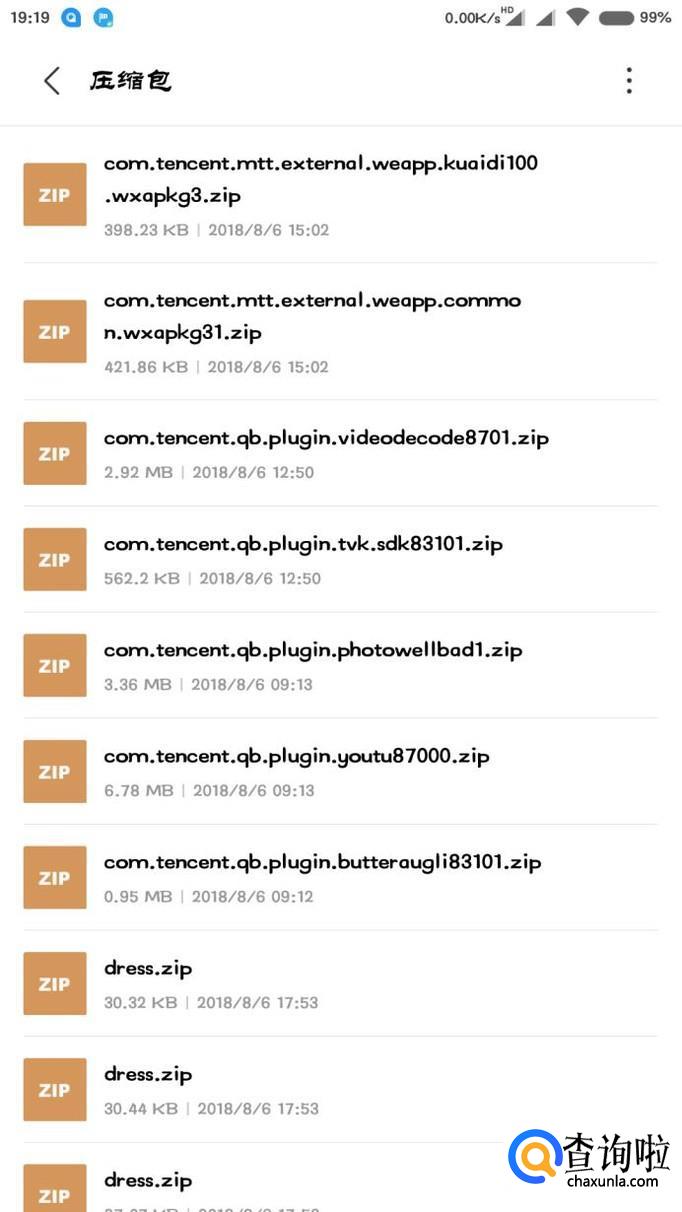Go back from the 压缩包 screen
The width and height of the screenshot is (682, 1212).
(52, 81)
